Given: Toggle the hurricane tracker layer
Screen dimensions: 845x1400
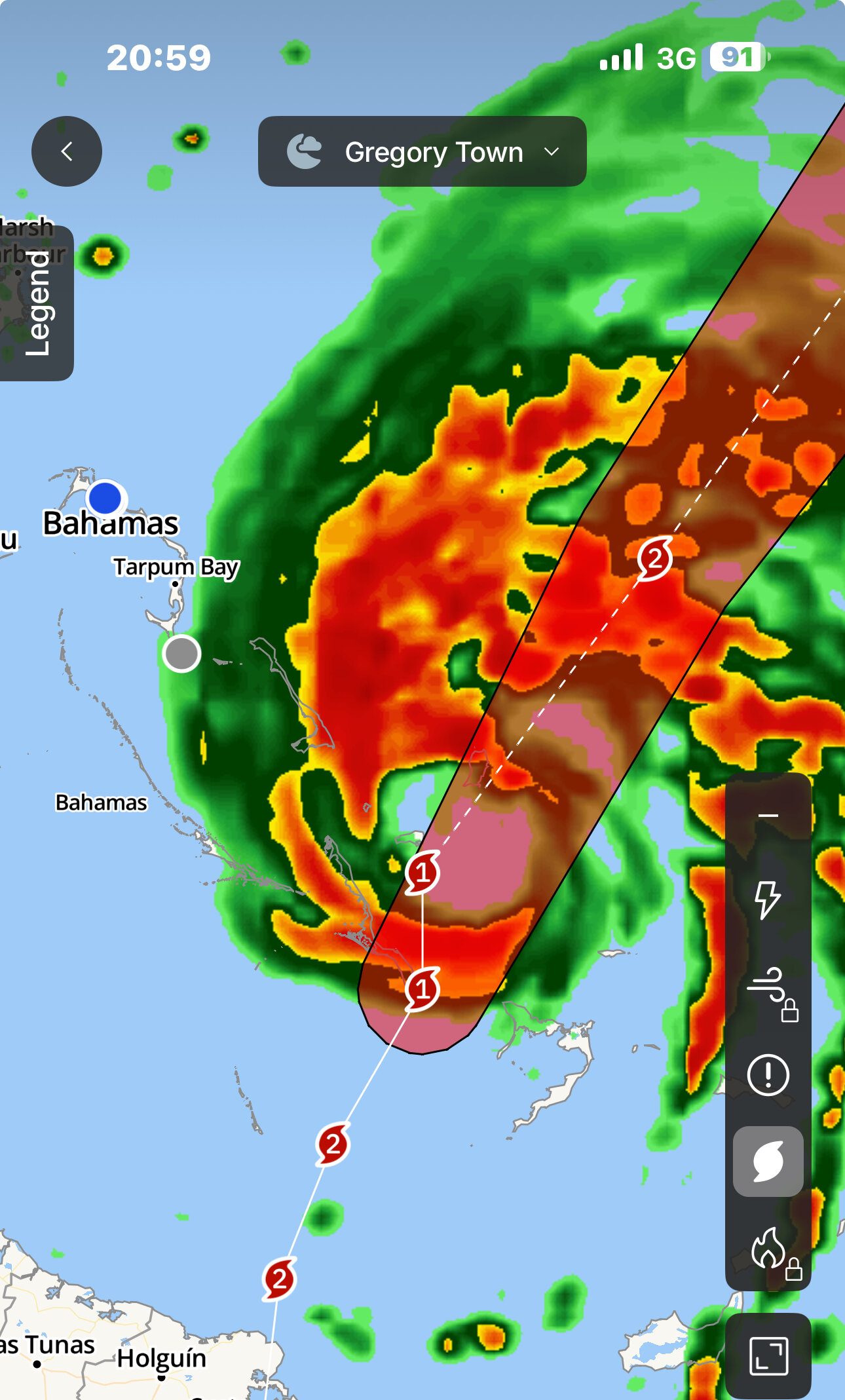Looking at the screenshot, I should (x=768, y=1162).
